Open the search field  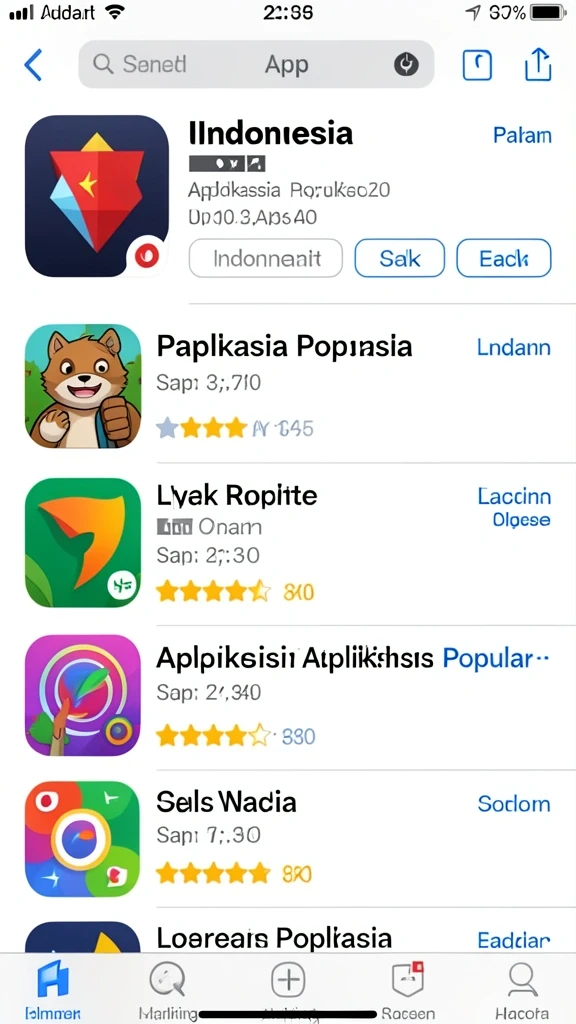coord(256,64)
